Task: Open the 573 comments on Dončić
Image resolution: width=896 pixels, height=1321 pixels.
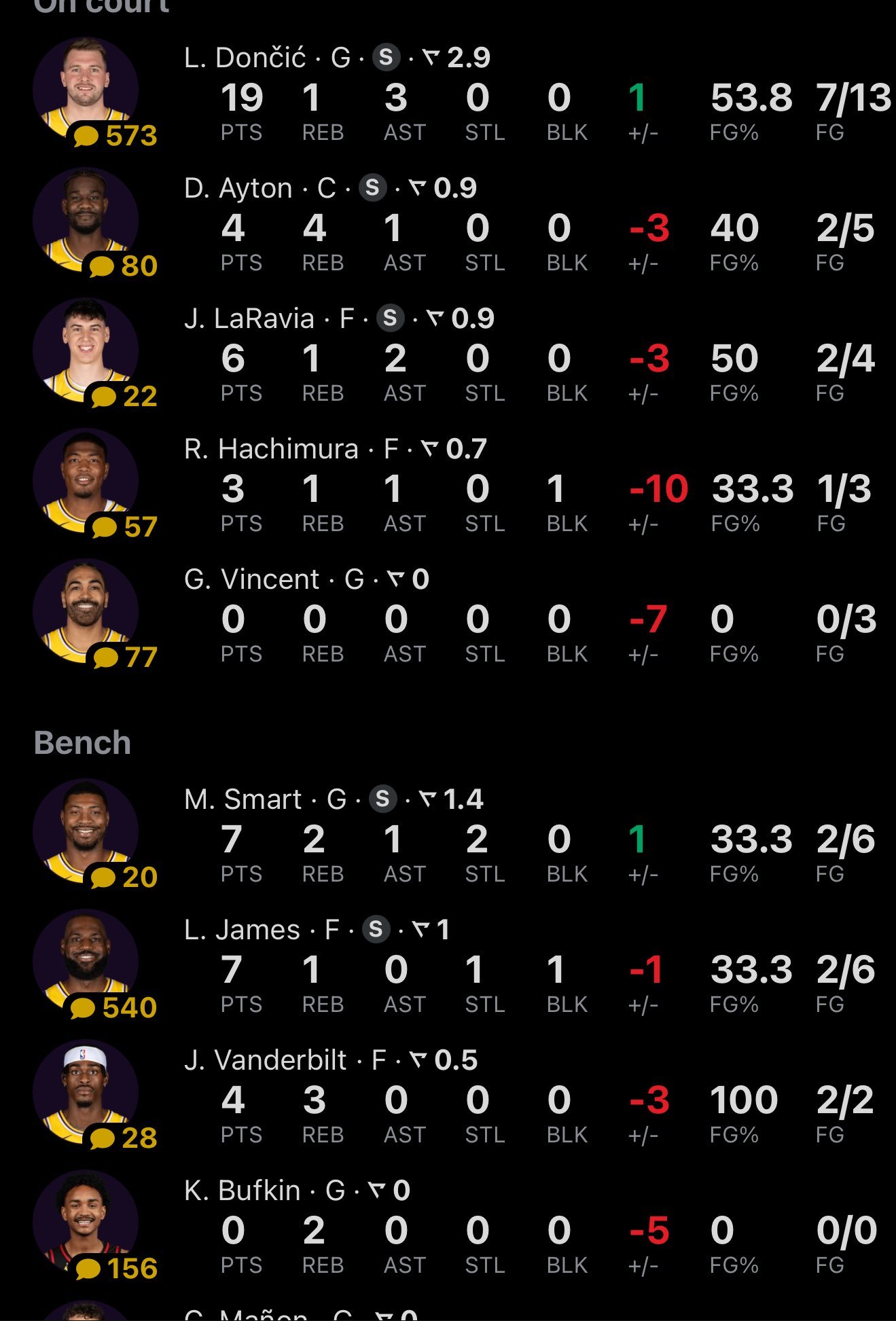Action: (115, 136)
